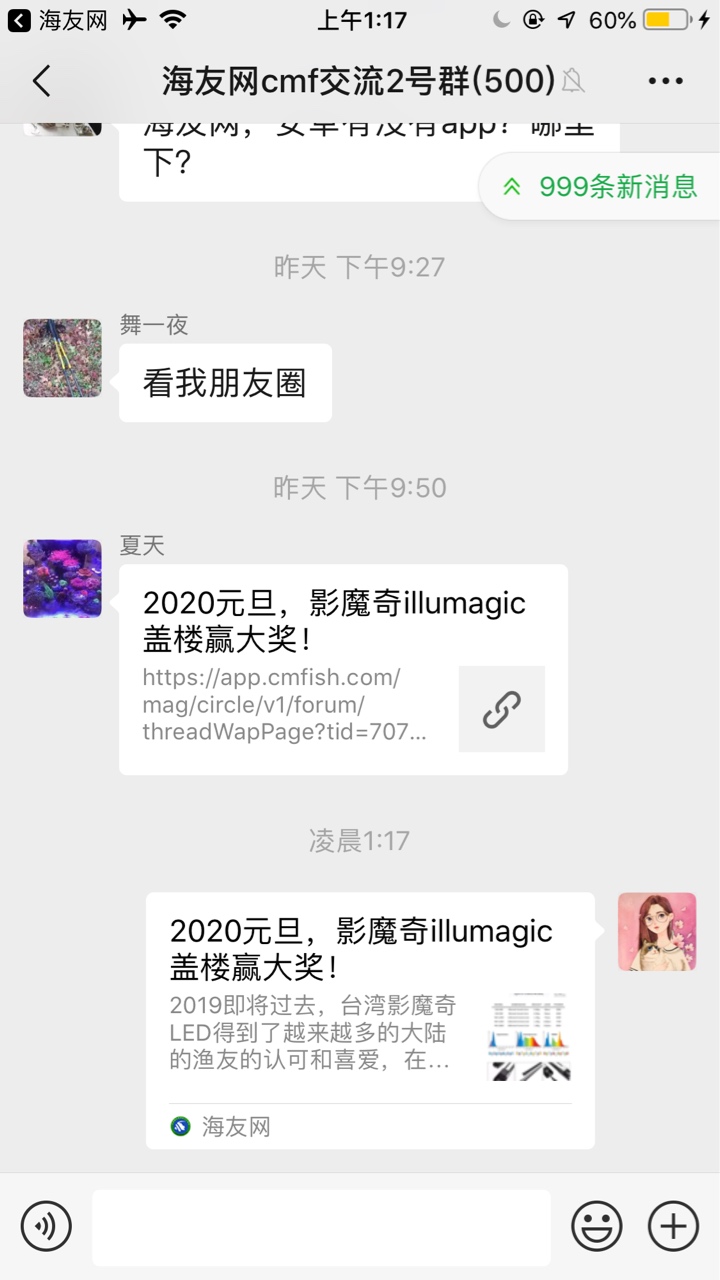Go back from the group chat
The height and width of the screenshot is (1280, 720).
tap(41, 81)
